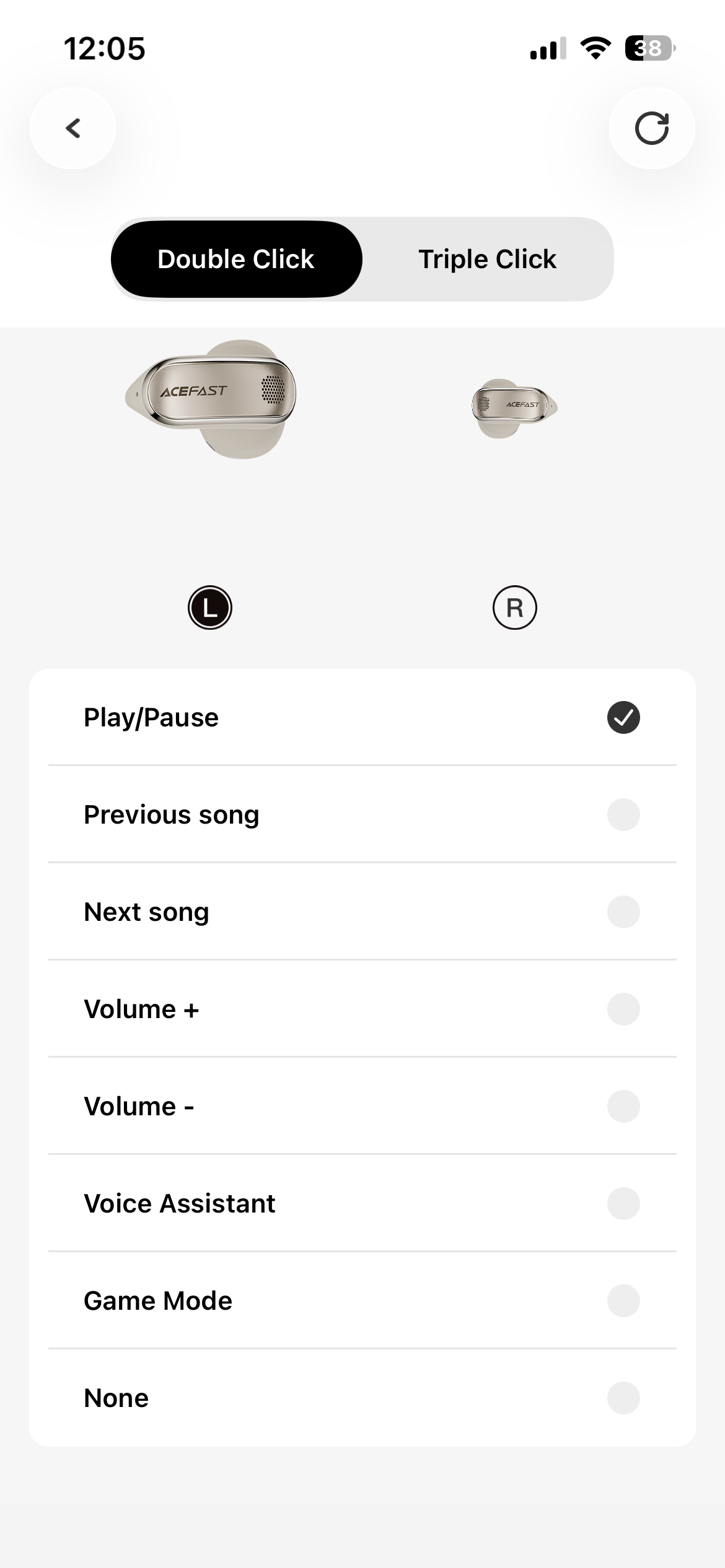Screen dimensions: 725x1568
Task: Switch to the Triple Click tab
Action: 487,259
